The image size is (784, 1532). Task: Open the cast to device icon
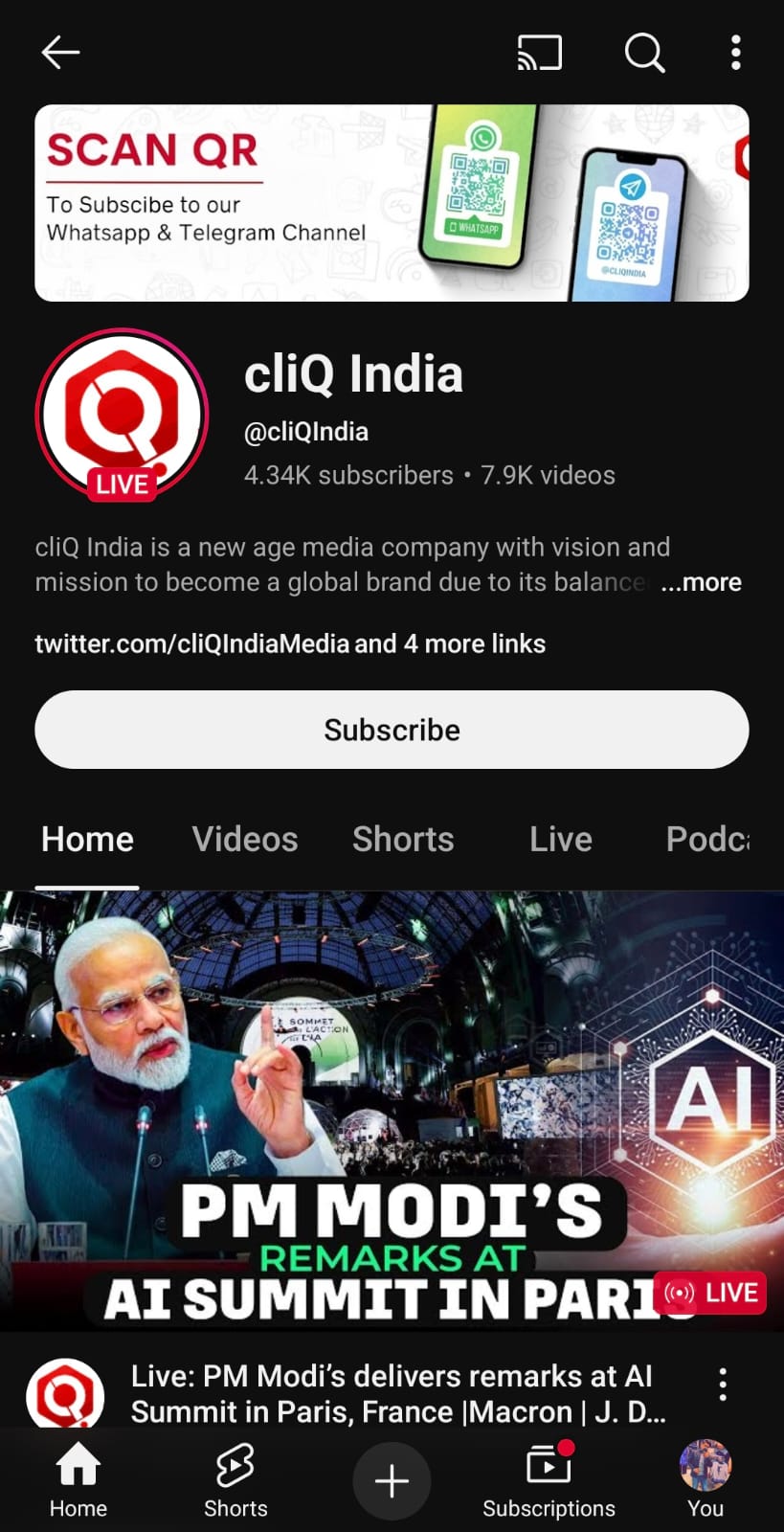tap(540, 53)
